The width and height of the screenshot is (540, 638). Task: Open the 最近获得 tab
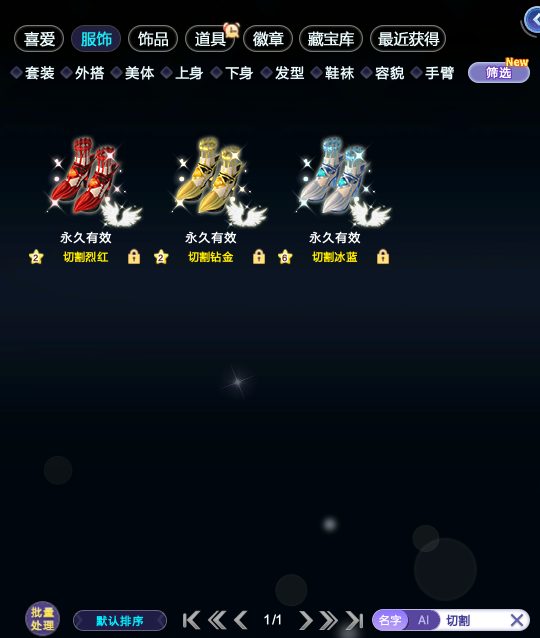click(x=408, y=39)
